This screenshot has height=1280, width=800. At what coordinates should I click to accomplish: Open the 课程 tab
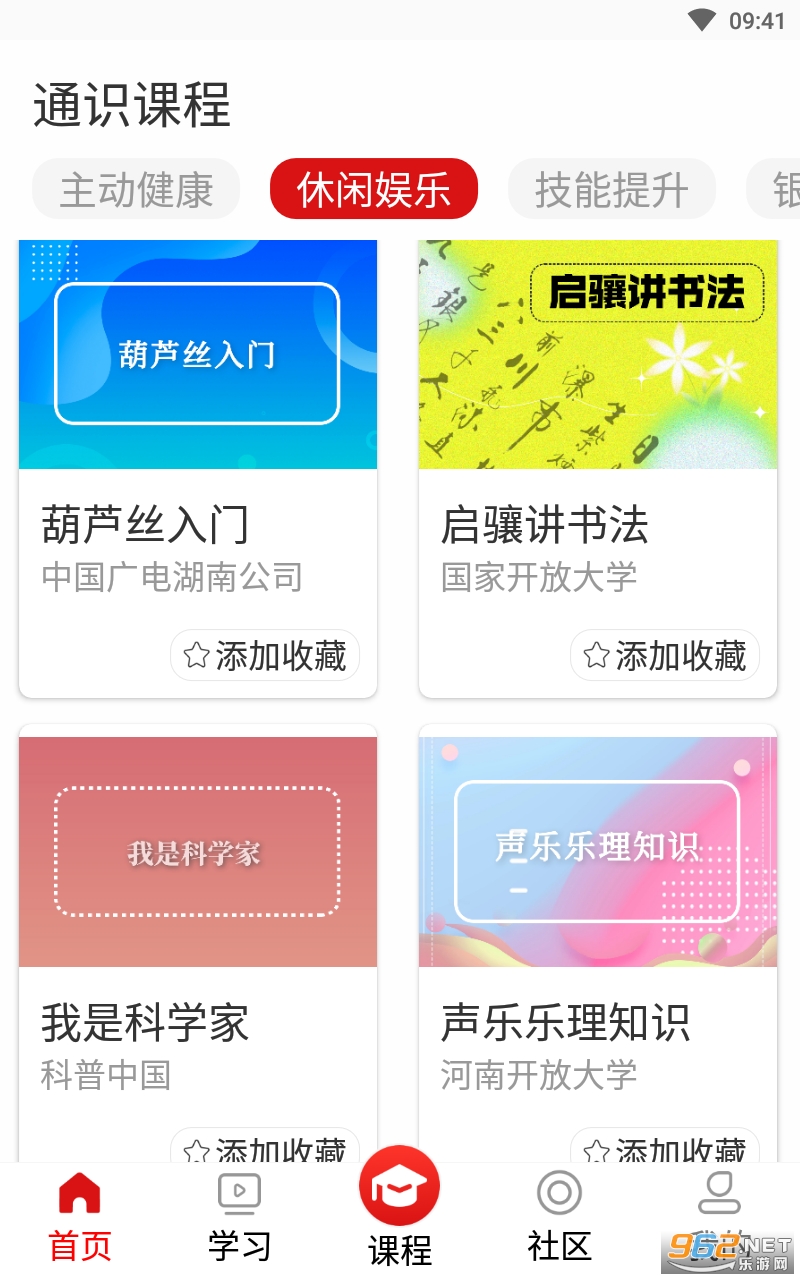pyautogui.click(x=400, y=1205)
